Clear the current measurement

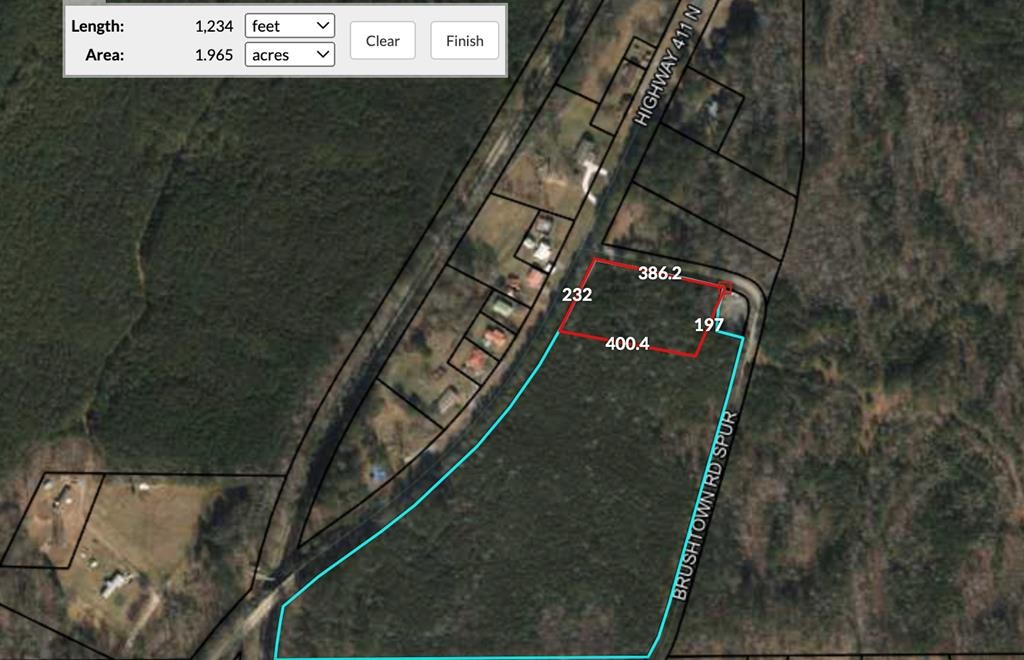[382, 41]
